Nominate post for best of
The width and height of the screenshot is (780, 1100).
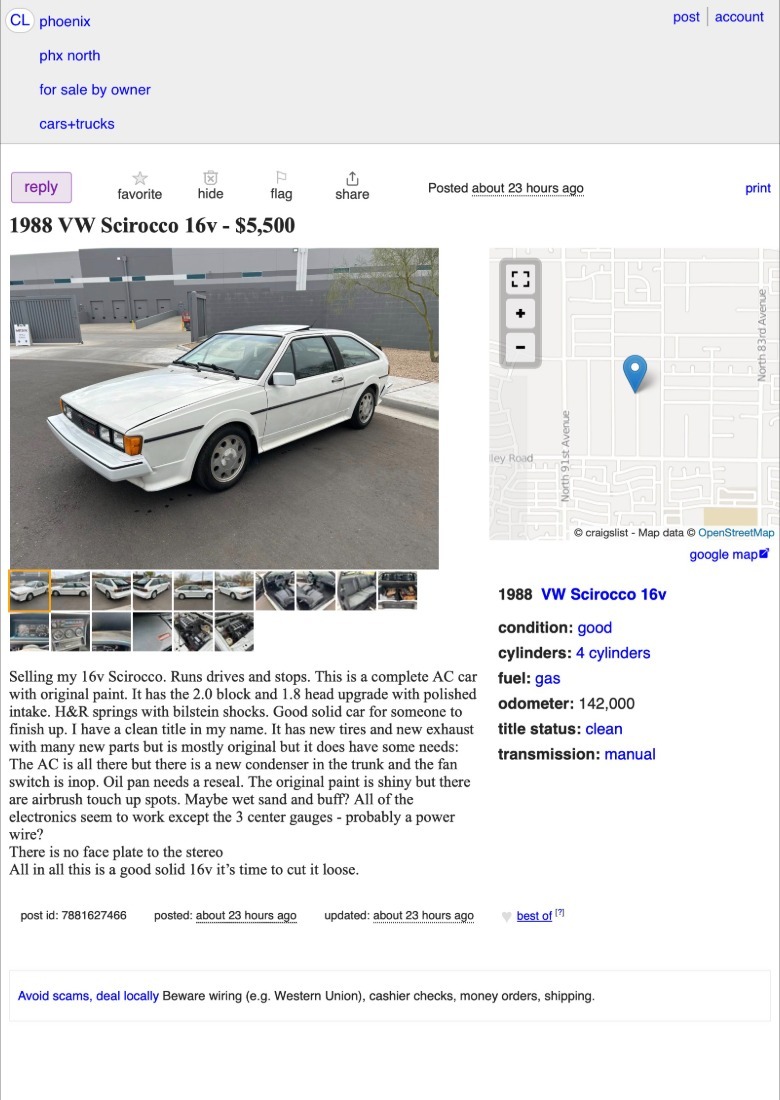(534, 916)
